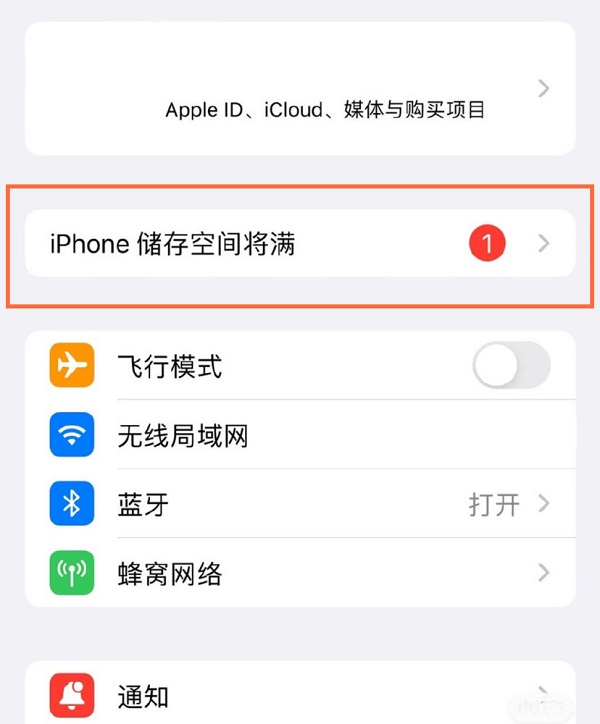
Task: Open 通知 notifications settings
Action: [x=300, y=696]
